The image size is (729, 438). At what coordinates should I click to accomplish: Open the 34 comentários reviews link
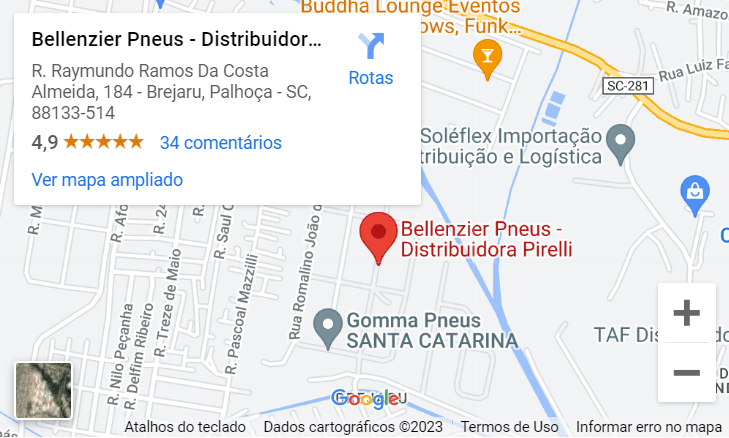tap(220, 142)
